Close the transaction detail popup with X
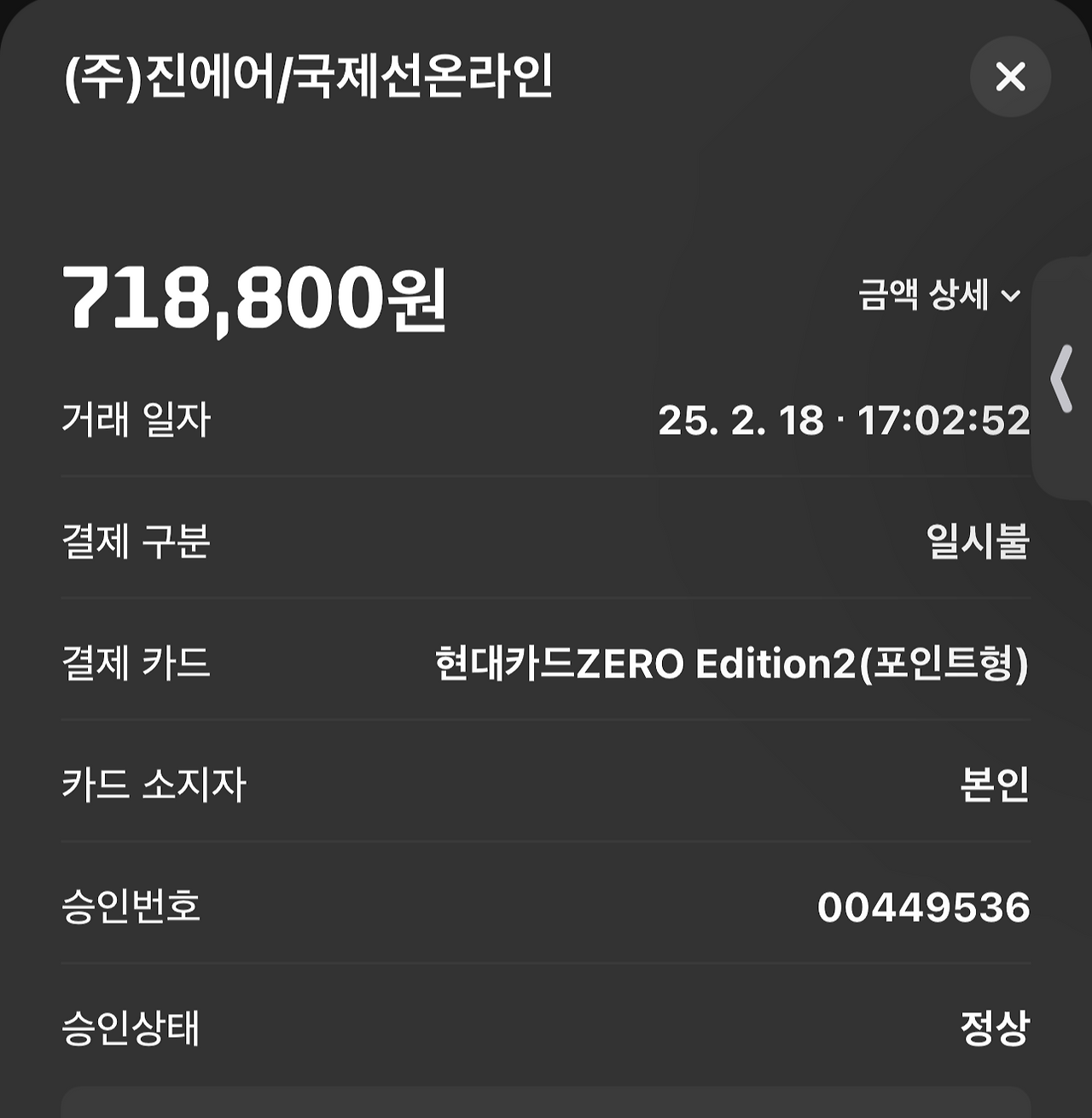 1010,77
